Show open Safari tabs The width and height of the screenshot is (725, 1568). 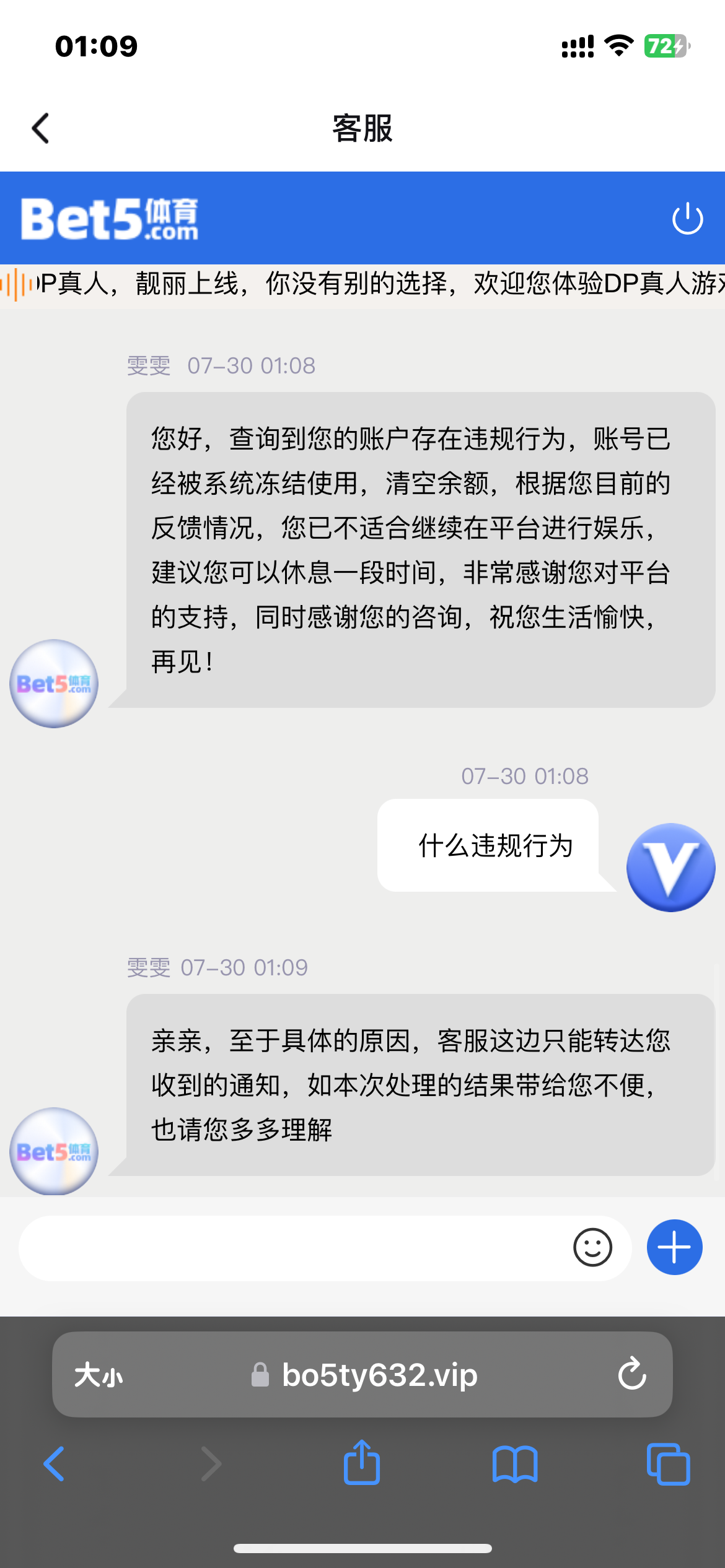click(x=668, y=1464)
